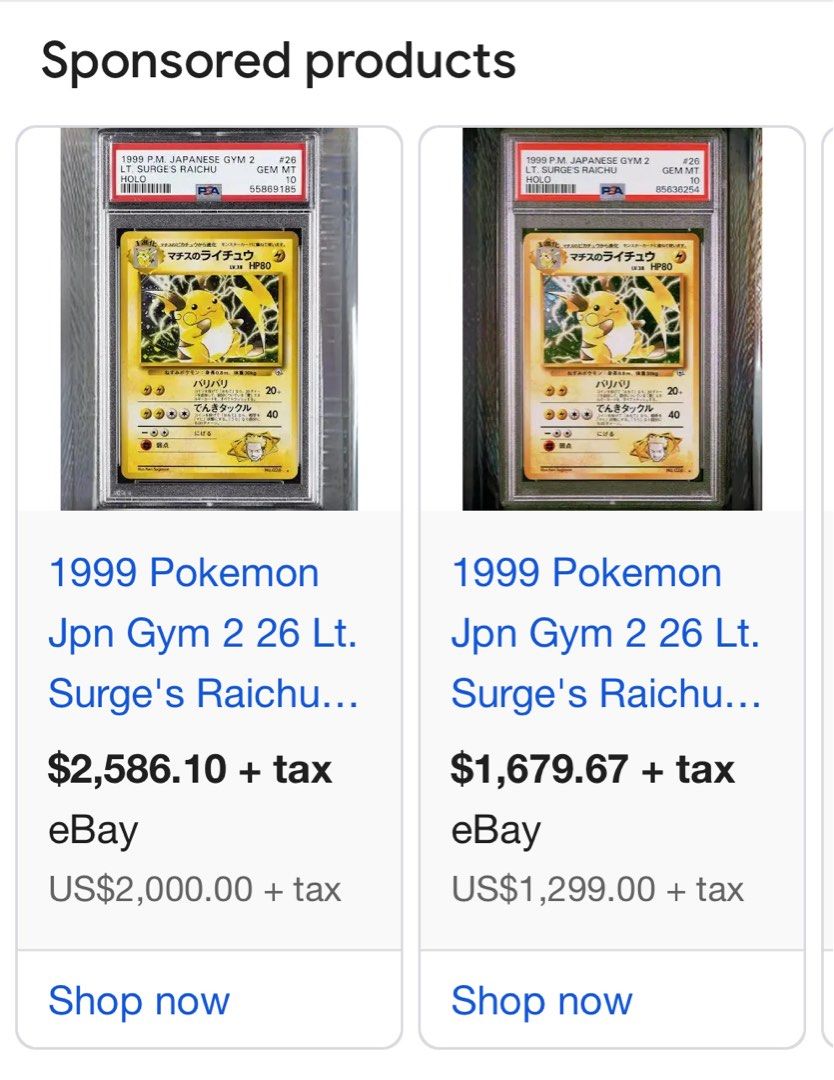Click Shop now on the $1,679.67 listing
The height and width of the screenshot is (1080, 834).
[x=542, y=1000]
